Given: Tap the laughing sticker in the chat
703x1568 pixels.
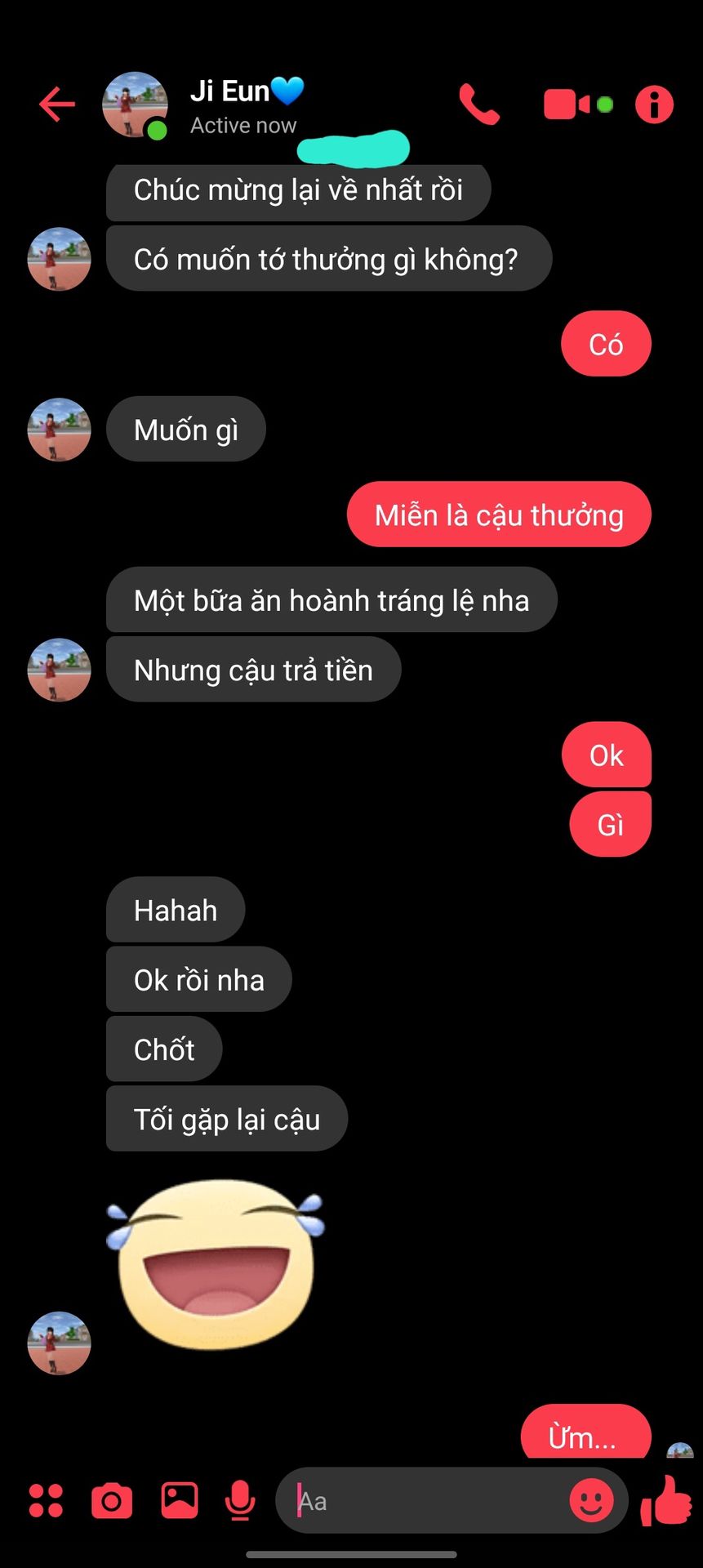Looking at the screenshot, I should tap(216, 1263).
